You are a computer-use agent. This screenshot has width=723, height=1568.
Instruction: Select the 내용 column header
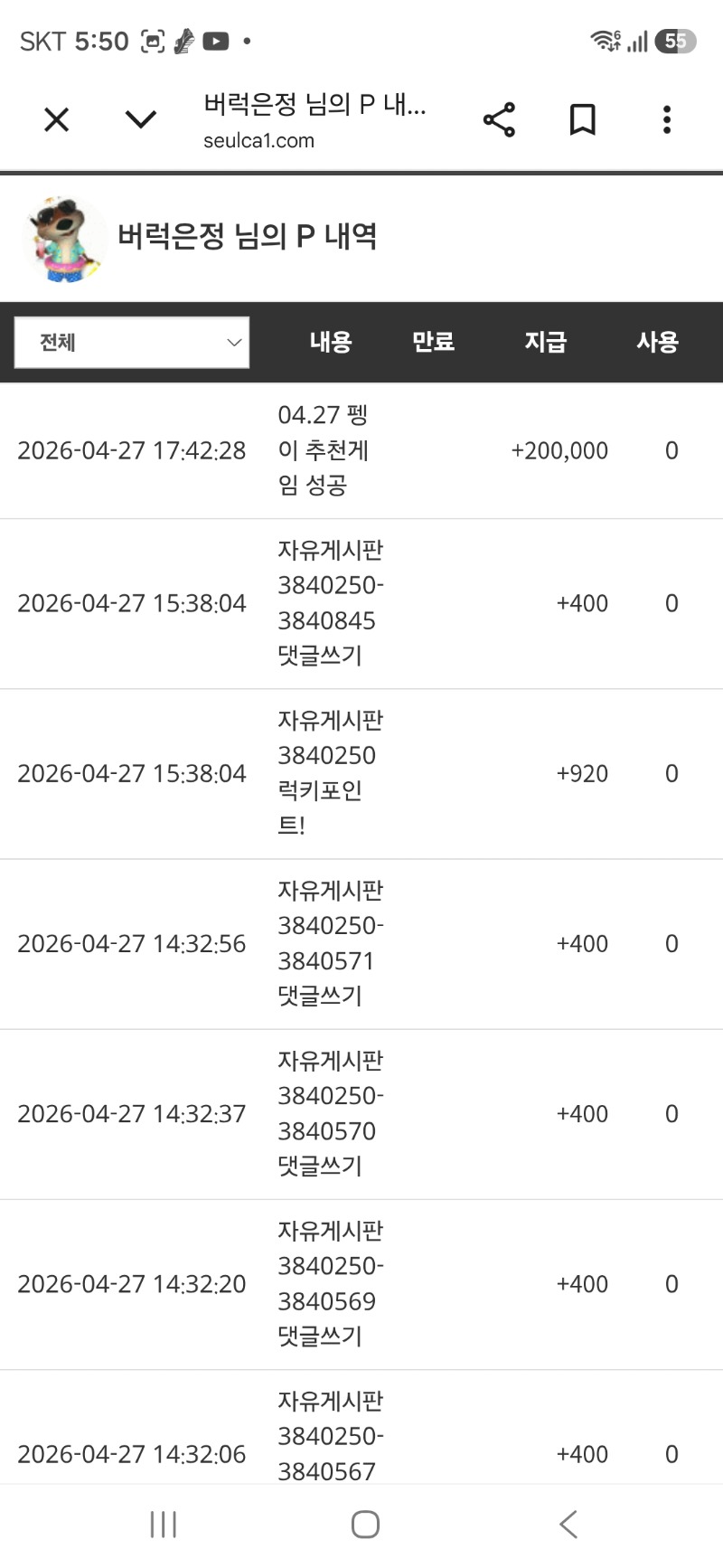[329, 342]
